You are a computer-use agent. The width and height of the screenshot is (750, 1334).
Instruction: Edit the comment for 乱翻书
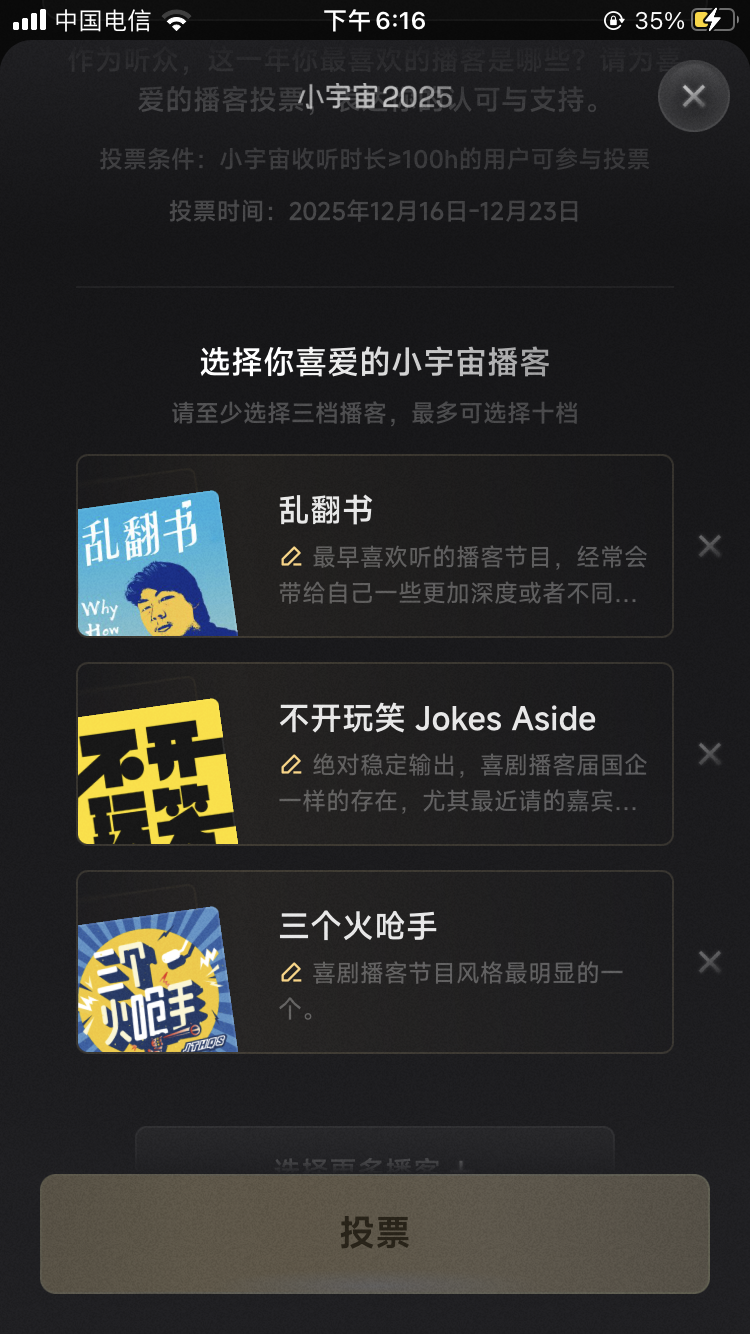[x=292, y=557]
